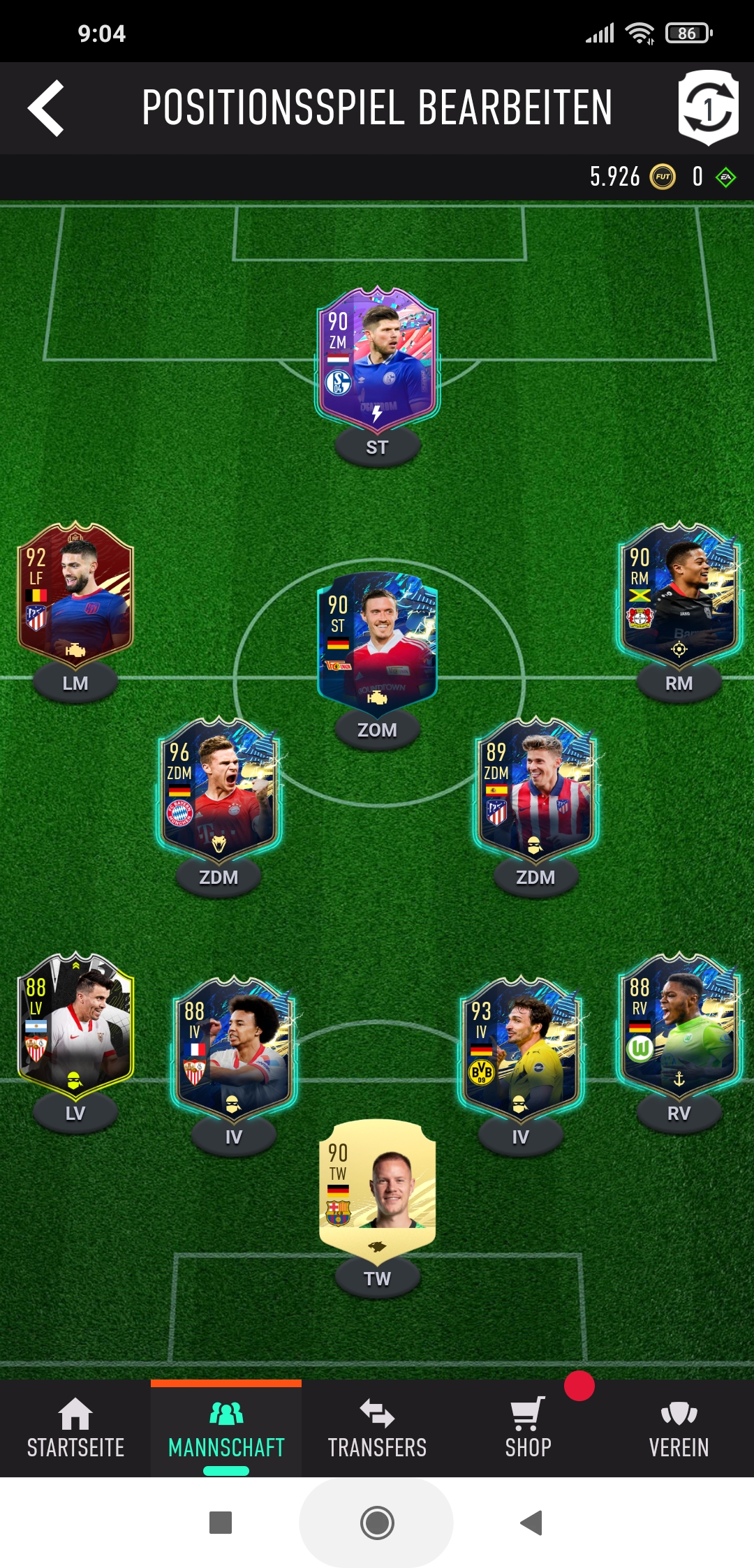Switch to the Startseite tab
Screen dimensions: 754x1568
tap(75, 1428)
